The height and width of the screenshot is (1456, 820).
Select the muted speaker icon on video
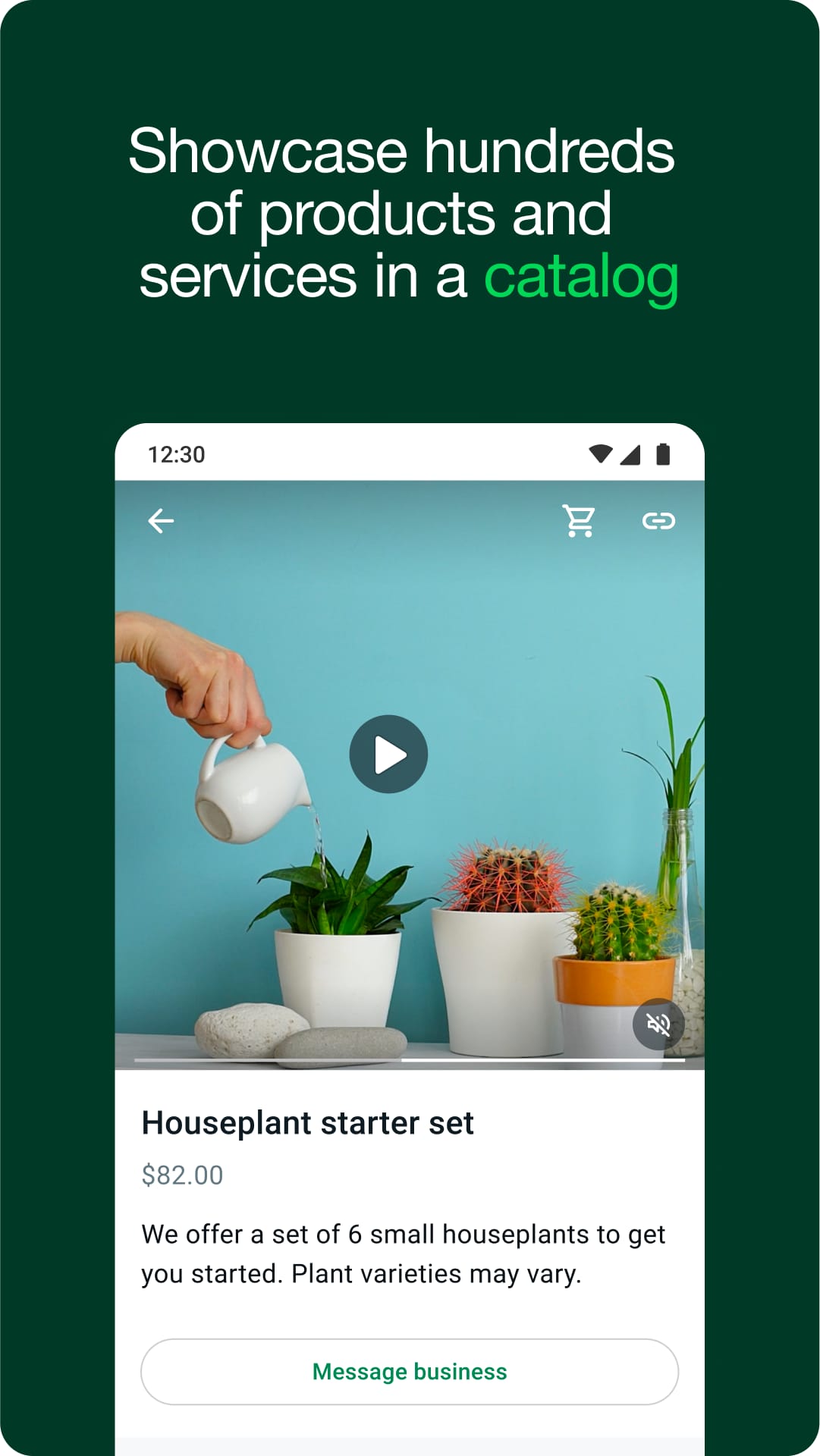point(658,1025)
